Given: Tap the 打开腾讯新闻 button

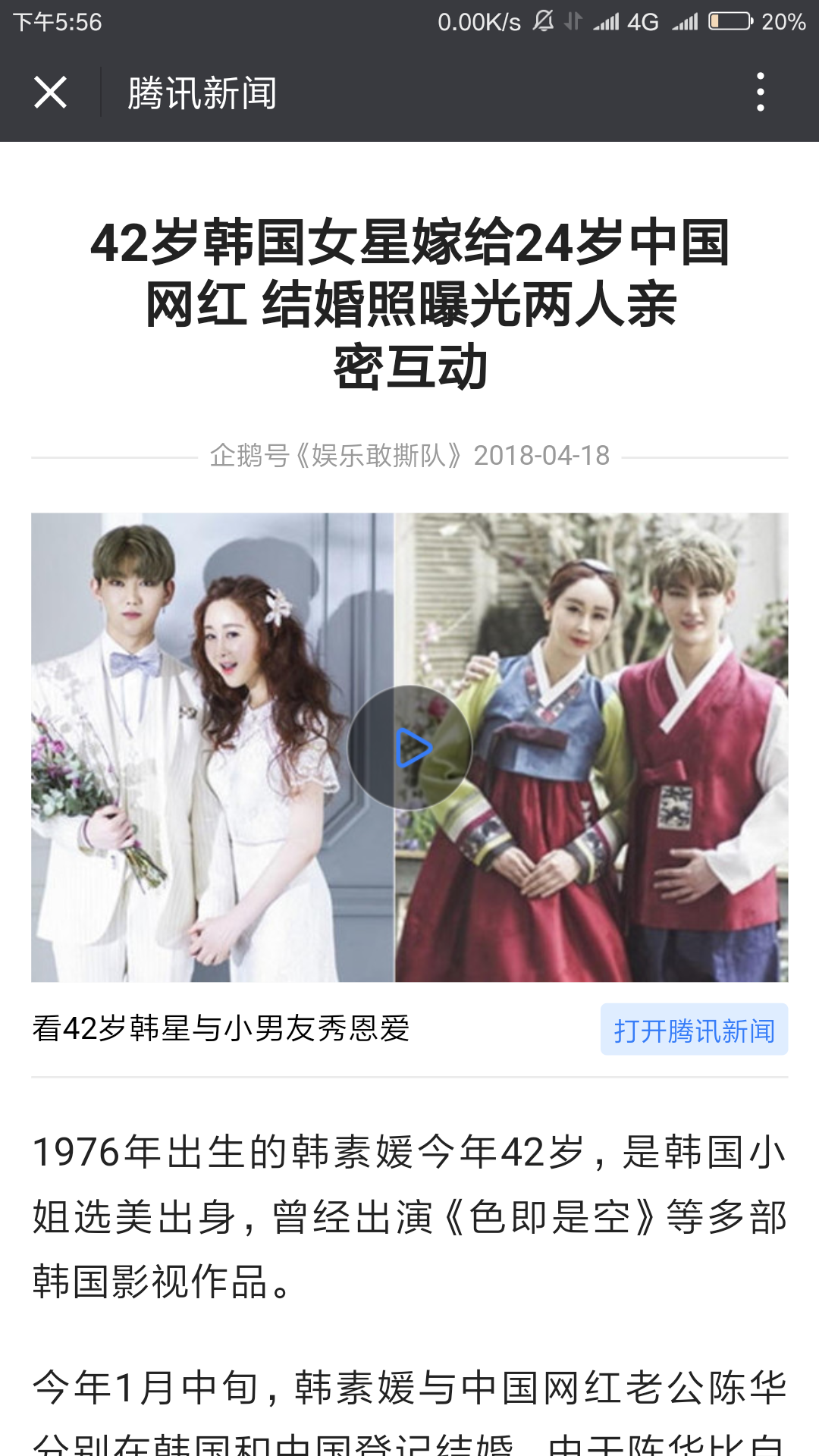Looking at the screenshot, I should pos(694,1030).
